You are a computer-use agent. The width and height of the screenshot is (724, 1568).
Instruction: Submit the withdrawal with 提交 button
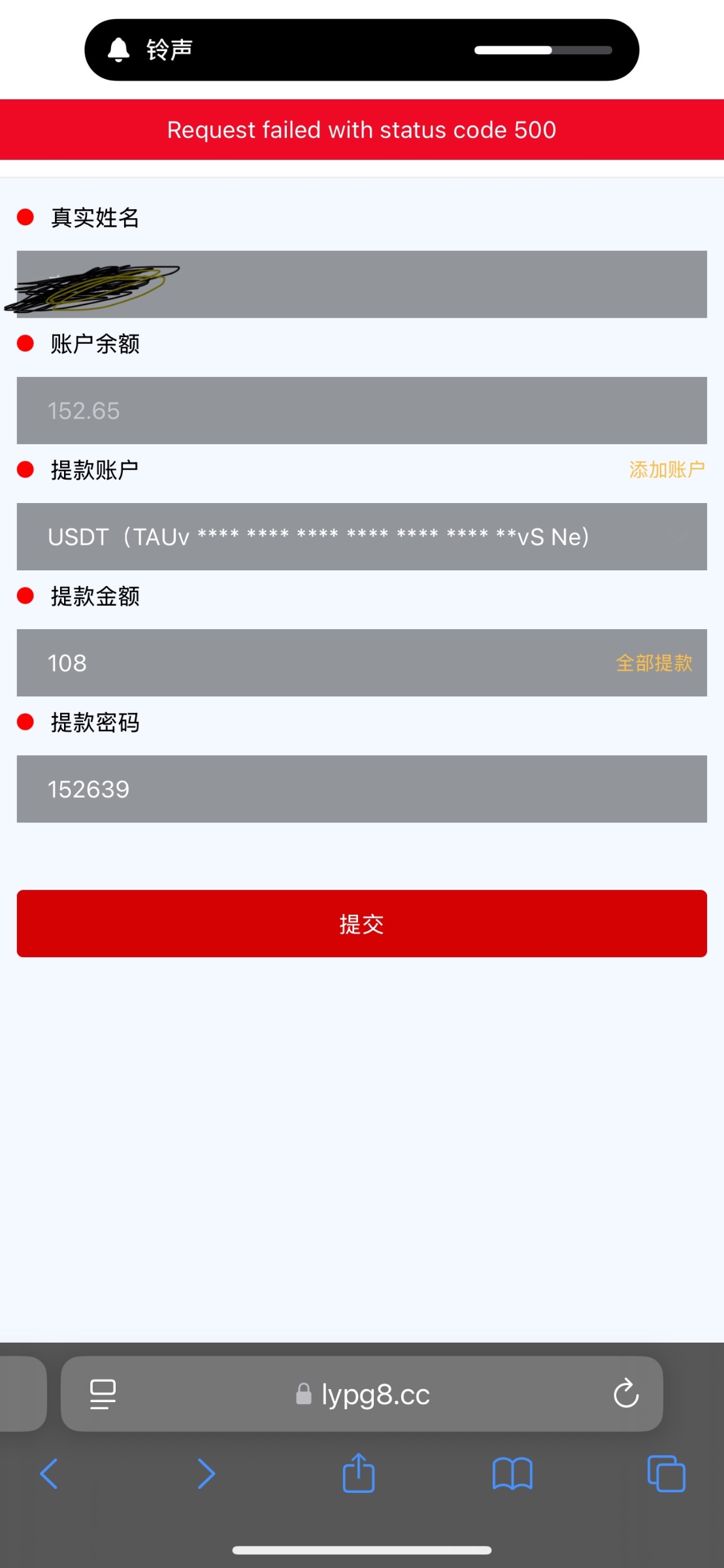tap(362, 923)
